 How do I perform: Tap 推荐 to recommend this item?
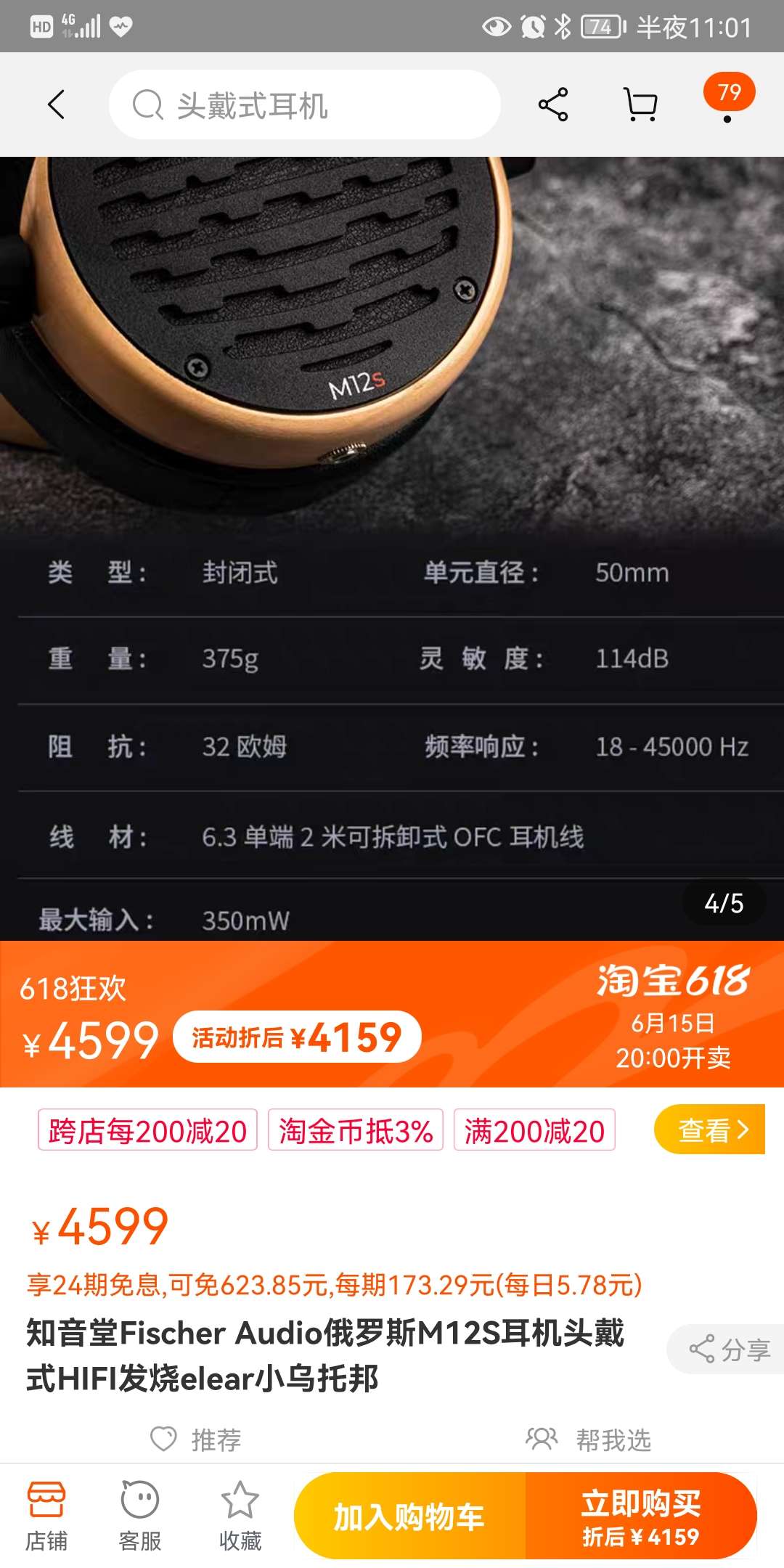click(x=196, y=1440)
